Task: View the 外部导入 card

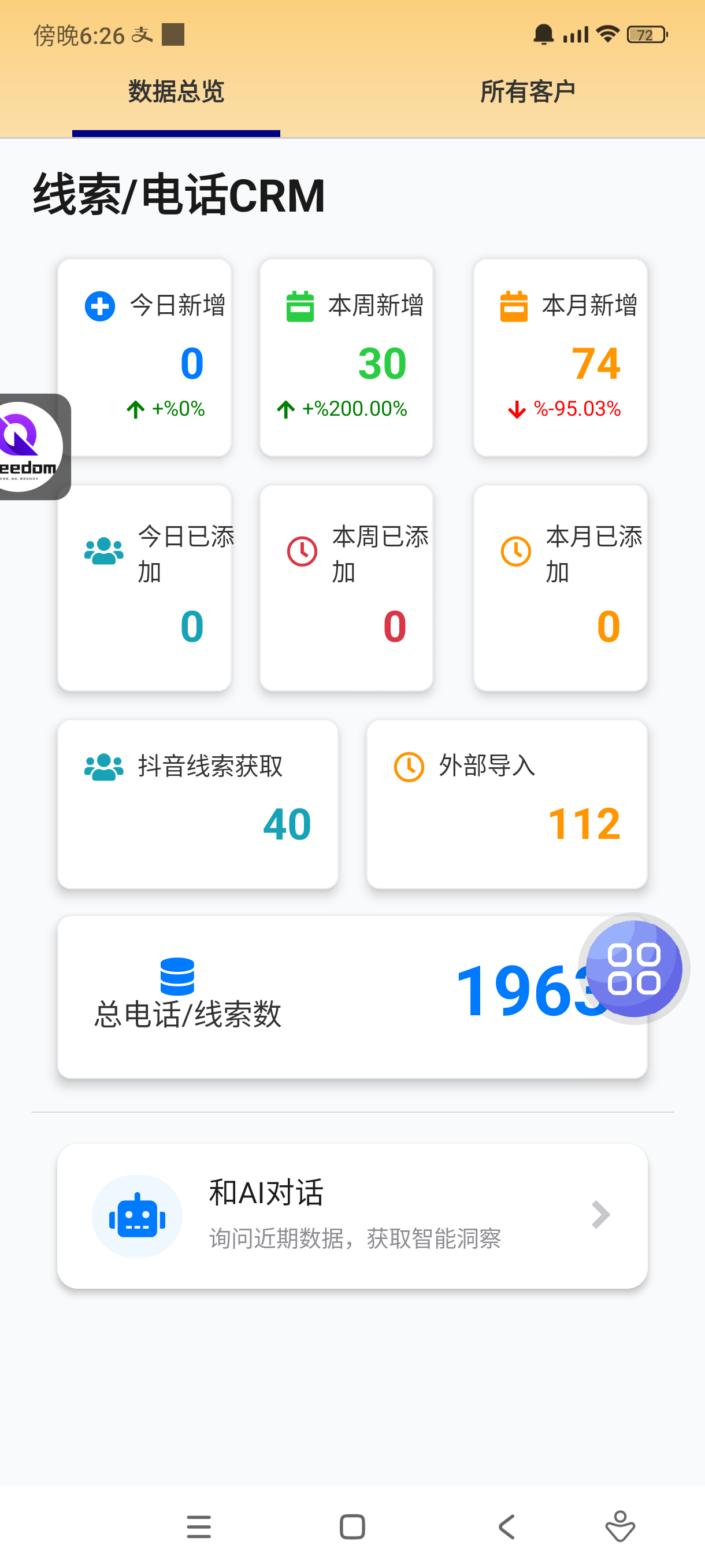Action: (x=507, y=804)
